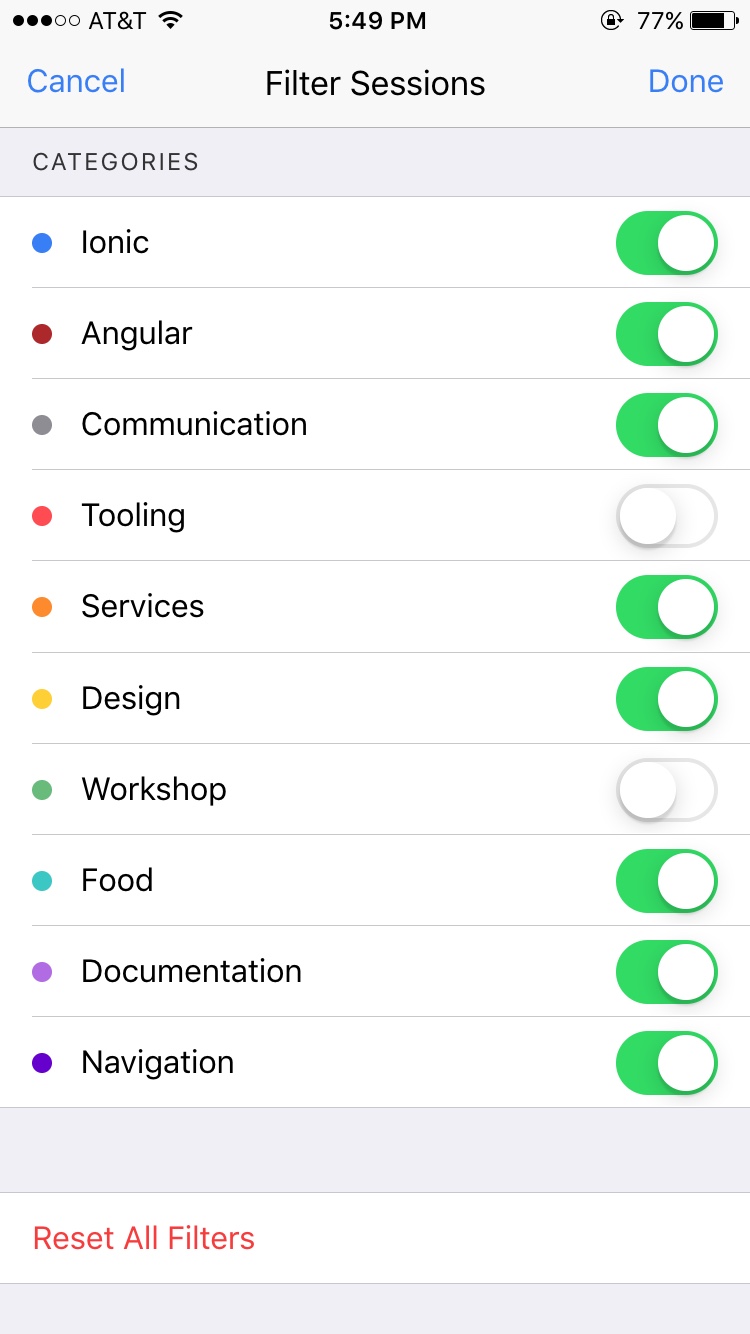
Task: Toggle off the Communication switch
Action: (667, 425)
